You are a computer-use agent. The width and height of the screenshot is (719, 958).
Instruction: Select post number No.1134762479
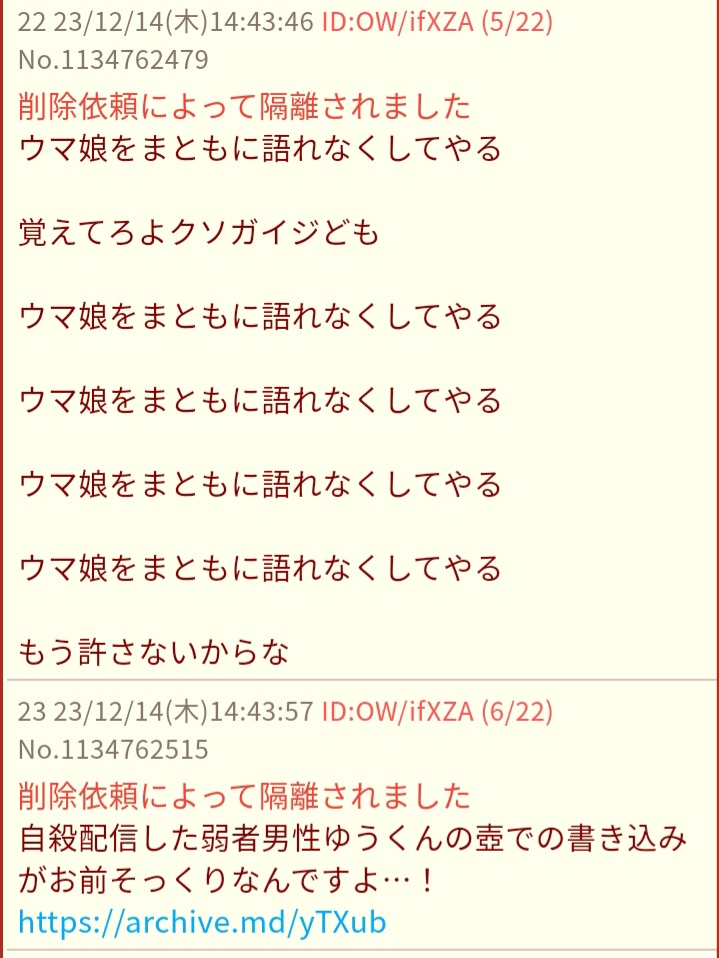point(113,60)
